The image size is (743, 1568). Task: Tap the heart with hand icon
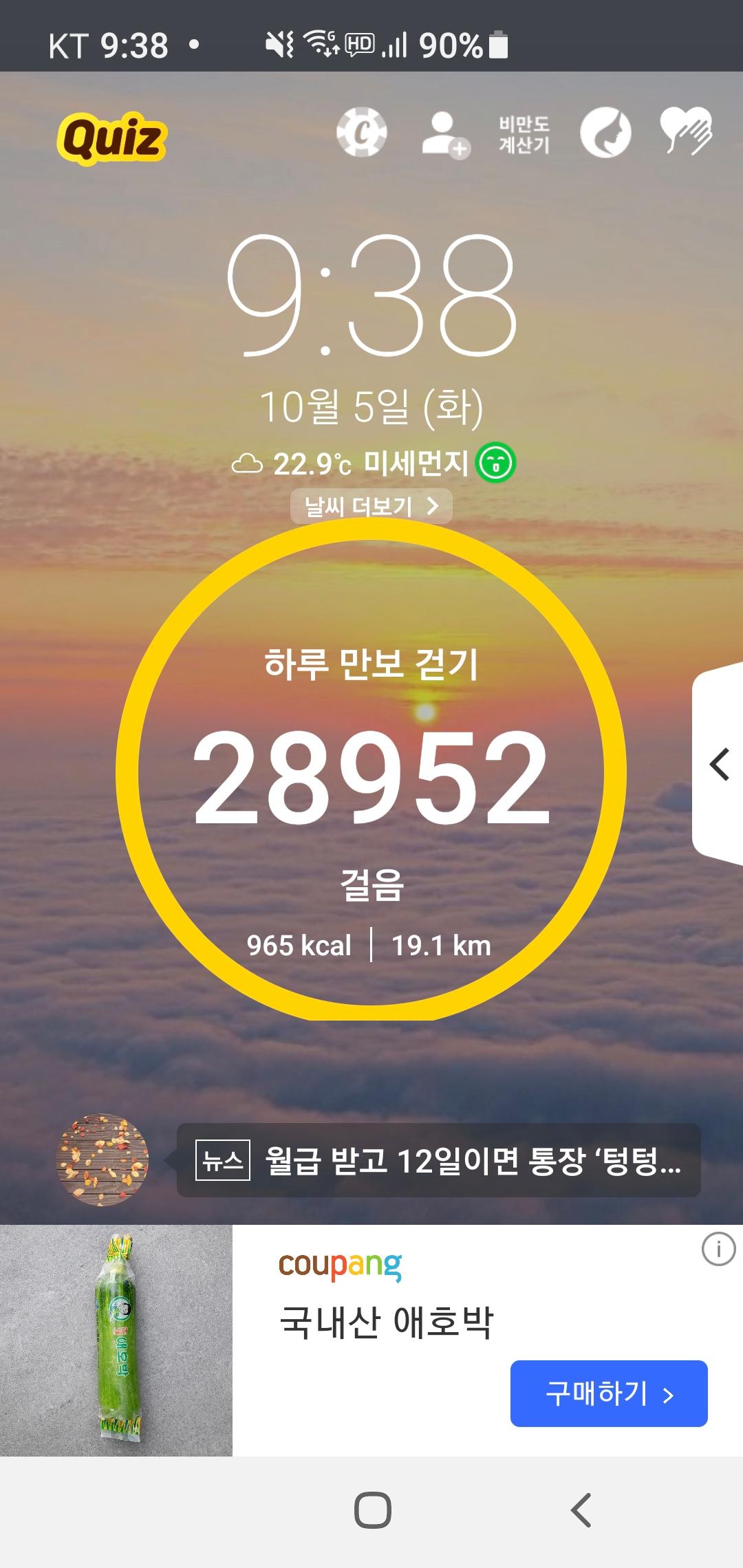coord(686,131)
